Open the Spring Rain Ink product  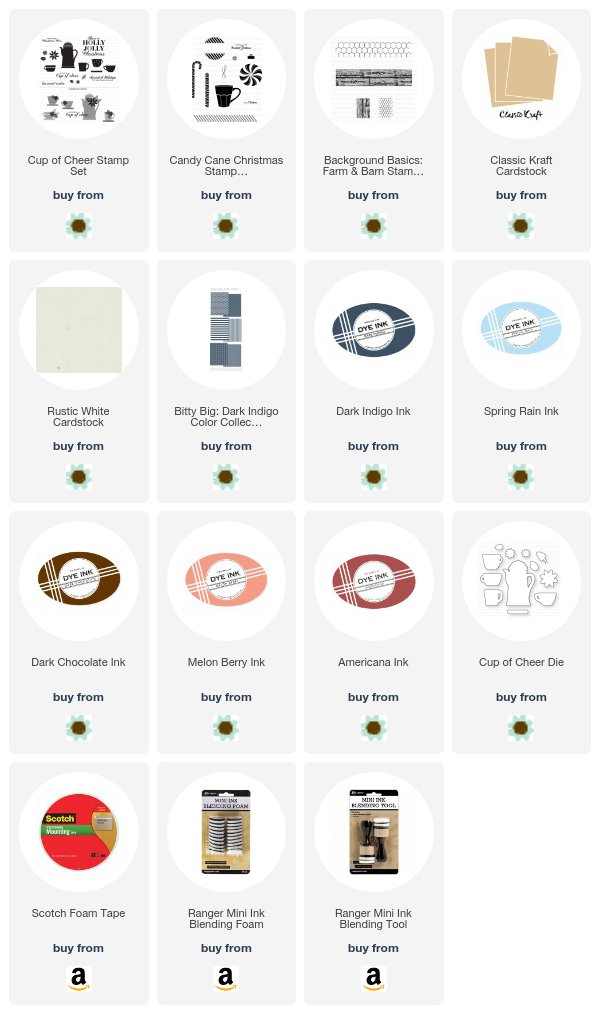pos(521,381)
